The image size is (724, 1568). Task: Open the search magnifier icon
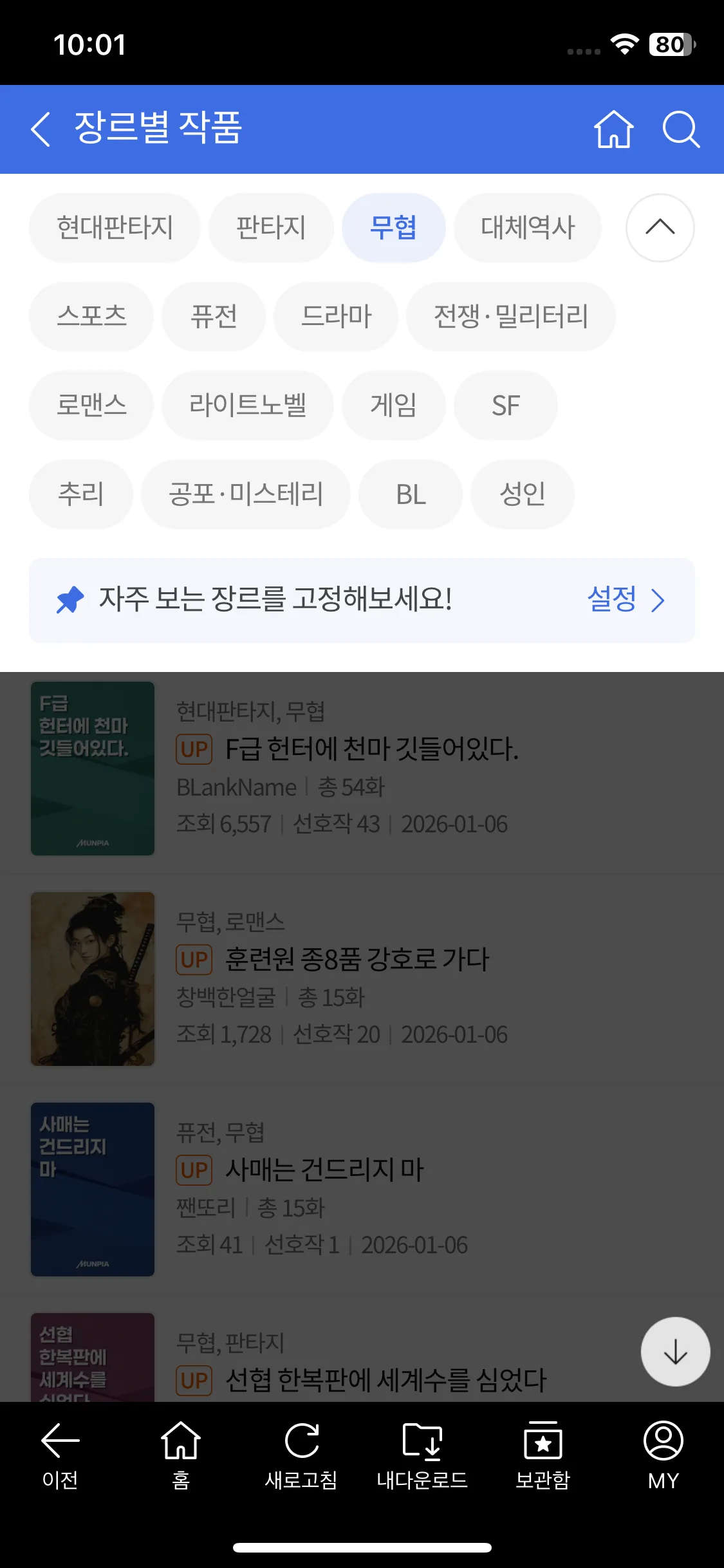tap(681, 129)
